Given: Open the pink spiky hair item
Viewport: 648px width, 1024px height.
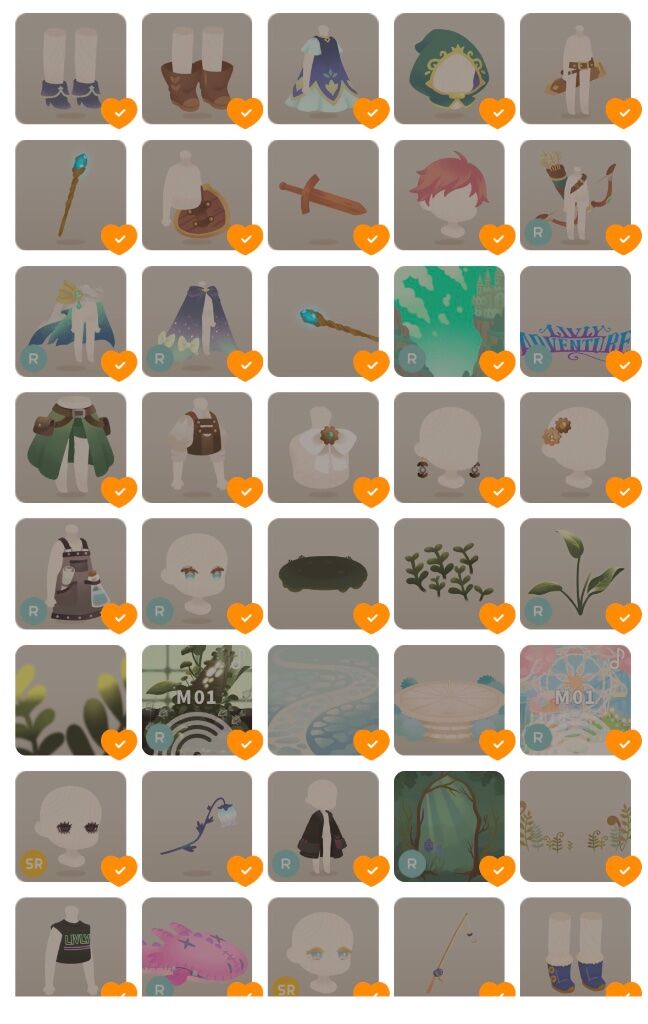Looking at the screenshot, I should (x=448, y=194).
